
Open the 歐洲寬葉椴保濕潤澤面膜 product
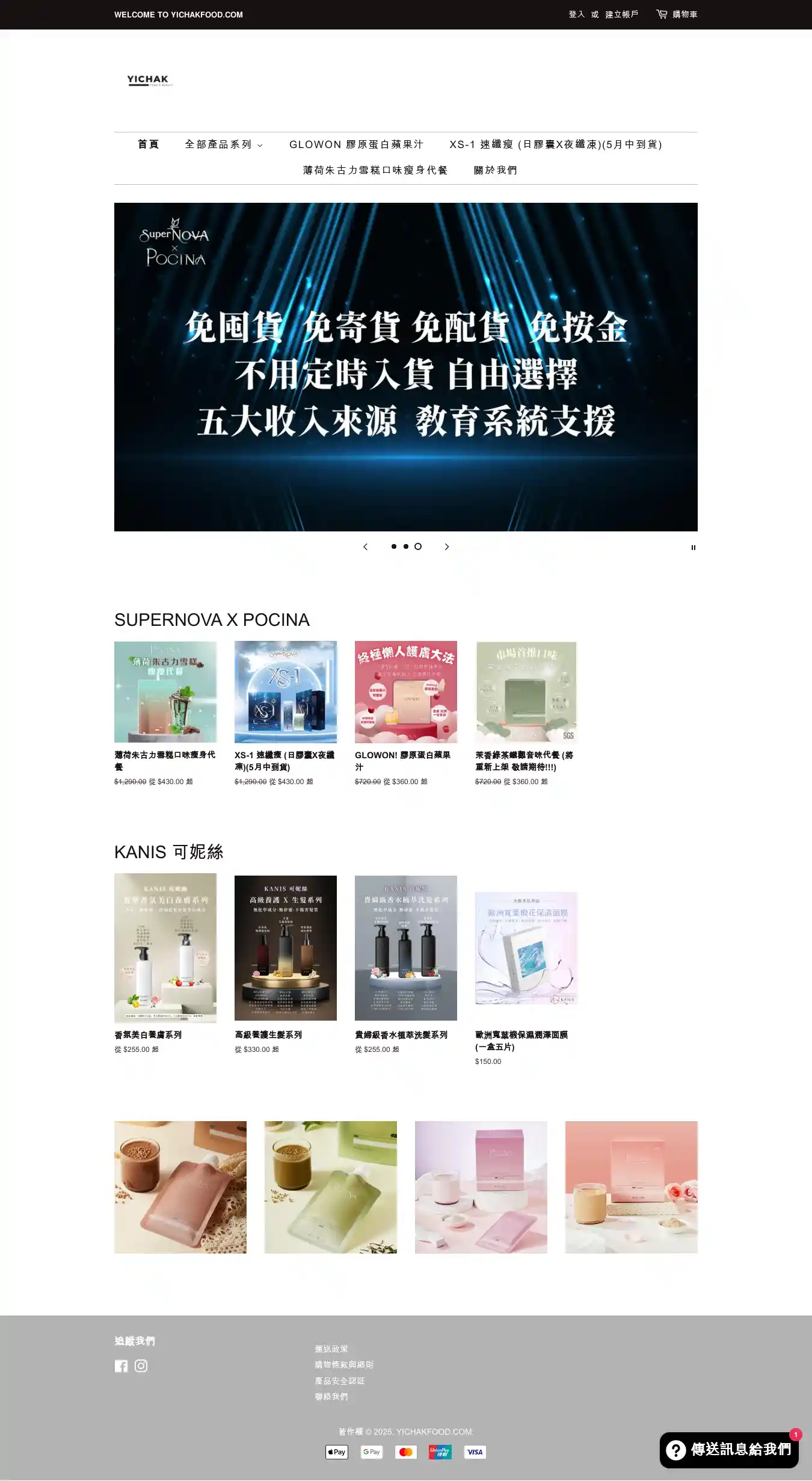(526, 948)
